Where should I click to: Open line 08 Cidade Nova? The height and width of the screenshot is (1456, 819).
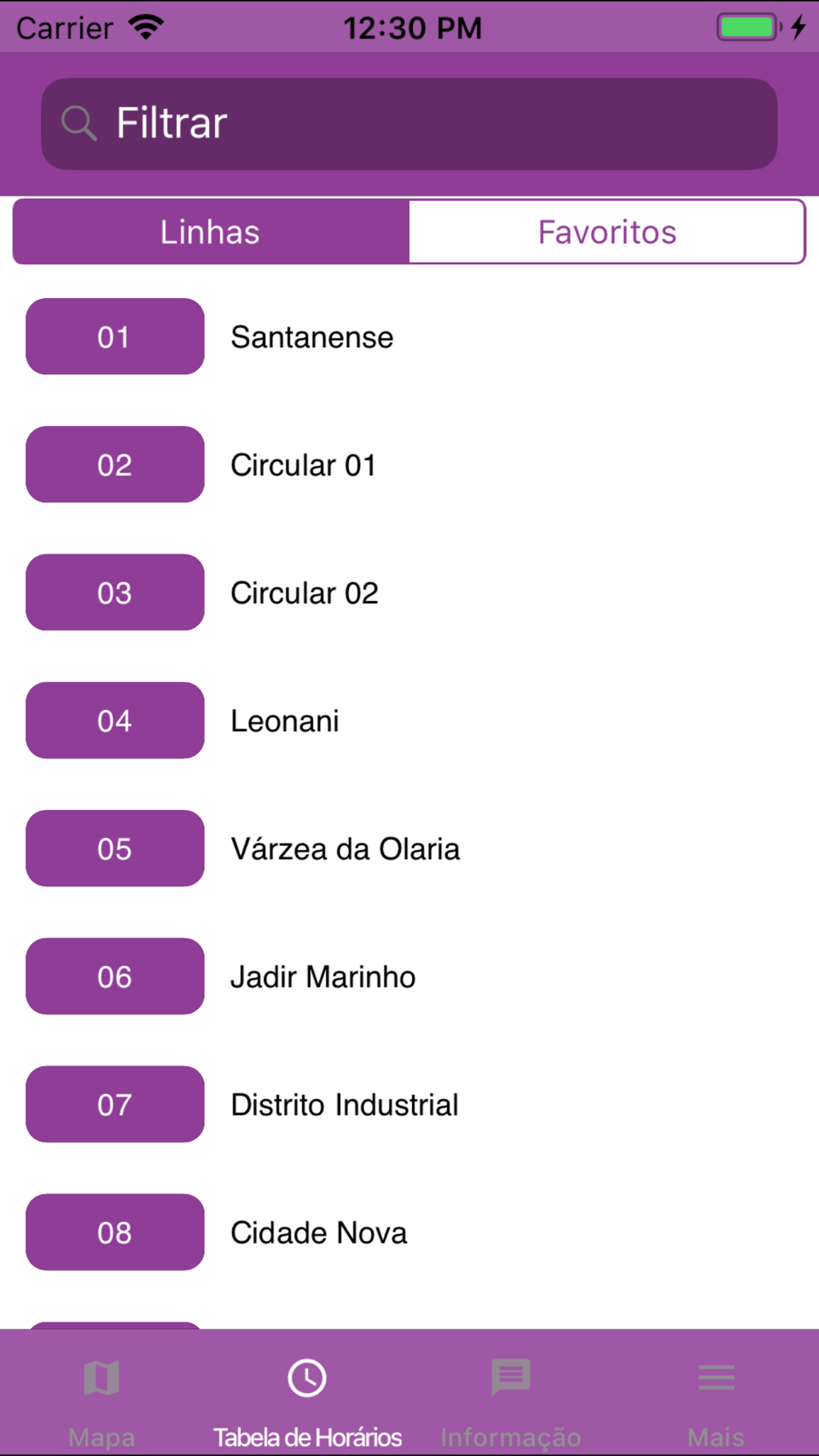(409, 1232)
